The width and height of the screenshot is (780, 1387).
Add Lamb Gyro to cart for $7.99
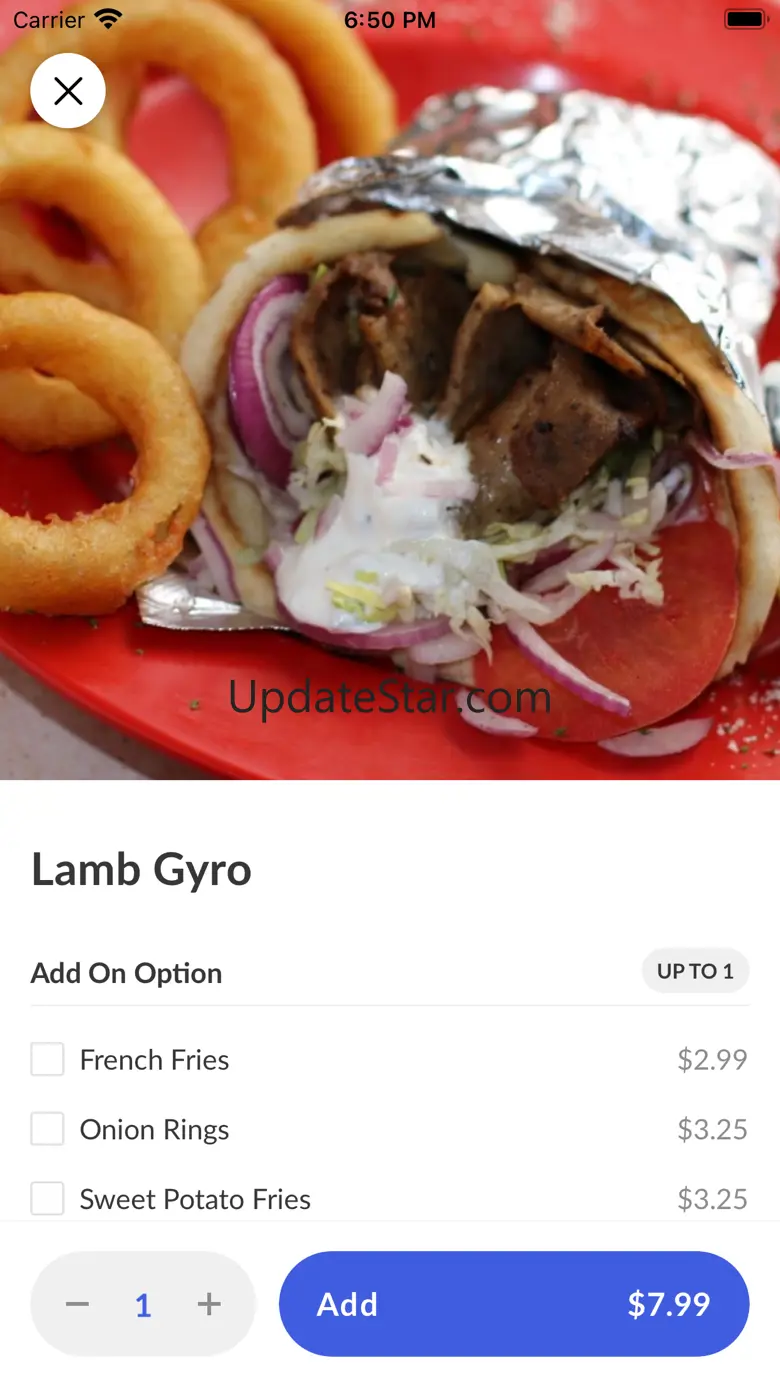(513, 1304)
